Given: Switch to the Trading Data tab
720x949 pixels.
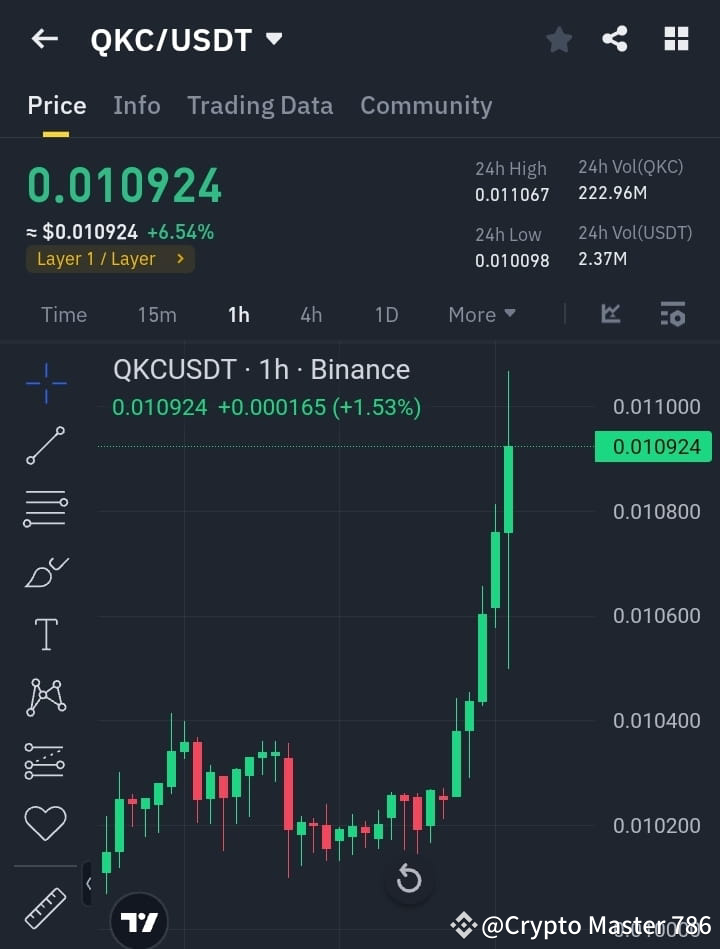Looking at the screenshot, I should (260, 105).
